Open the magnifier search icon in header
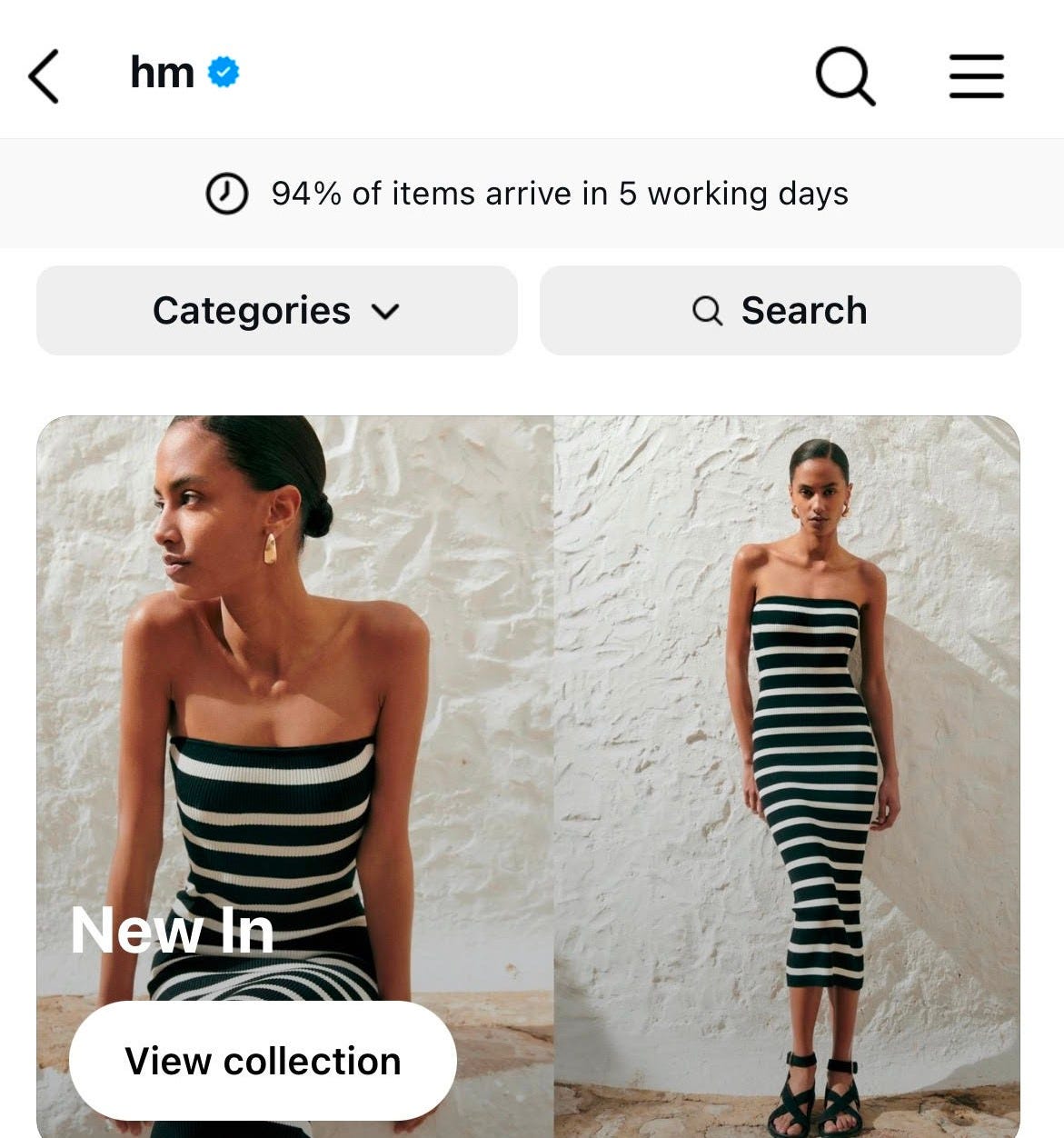 coord(844,75)
